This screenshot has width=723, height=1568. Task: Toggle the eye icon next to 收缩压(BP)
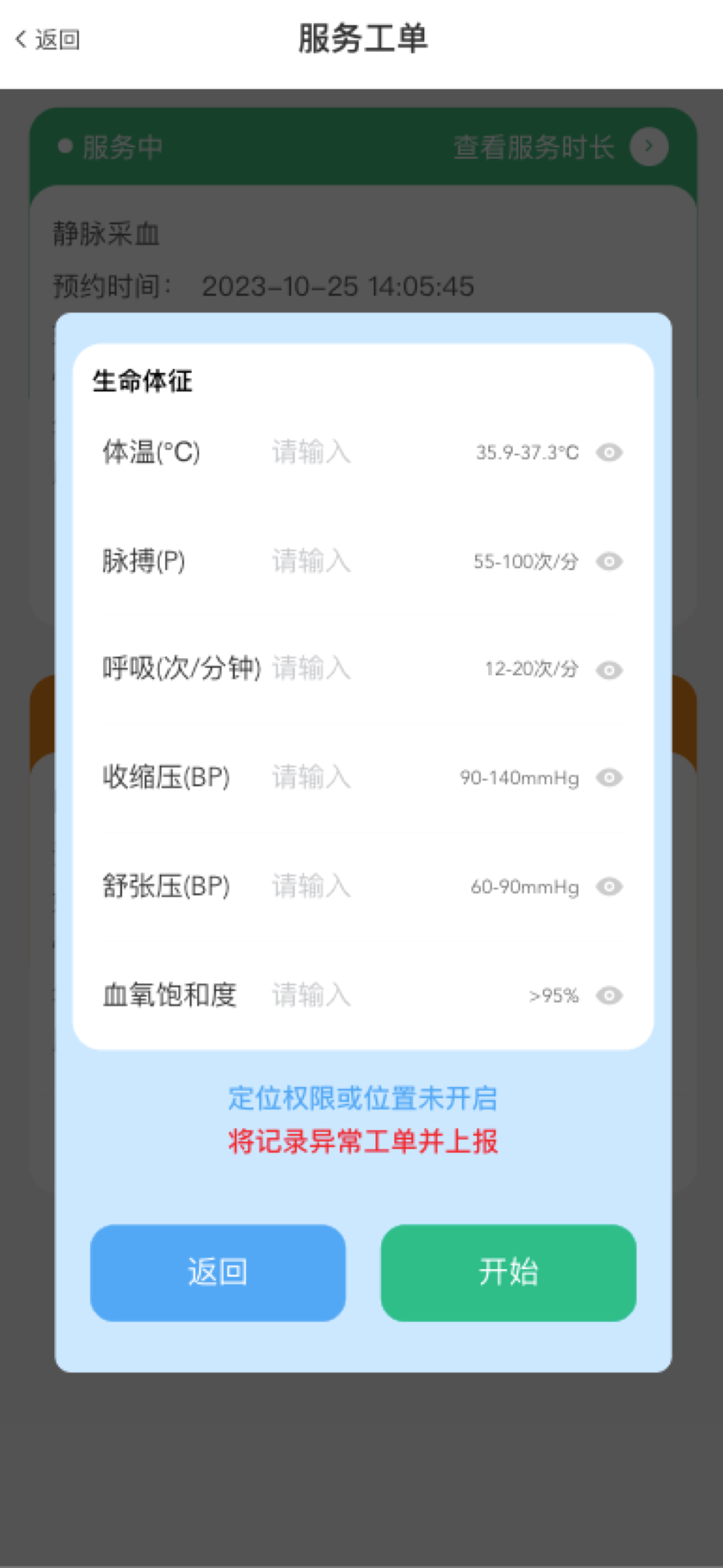(609, 778)
